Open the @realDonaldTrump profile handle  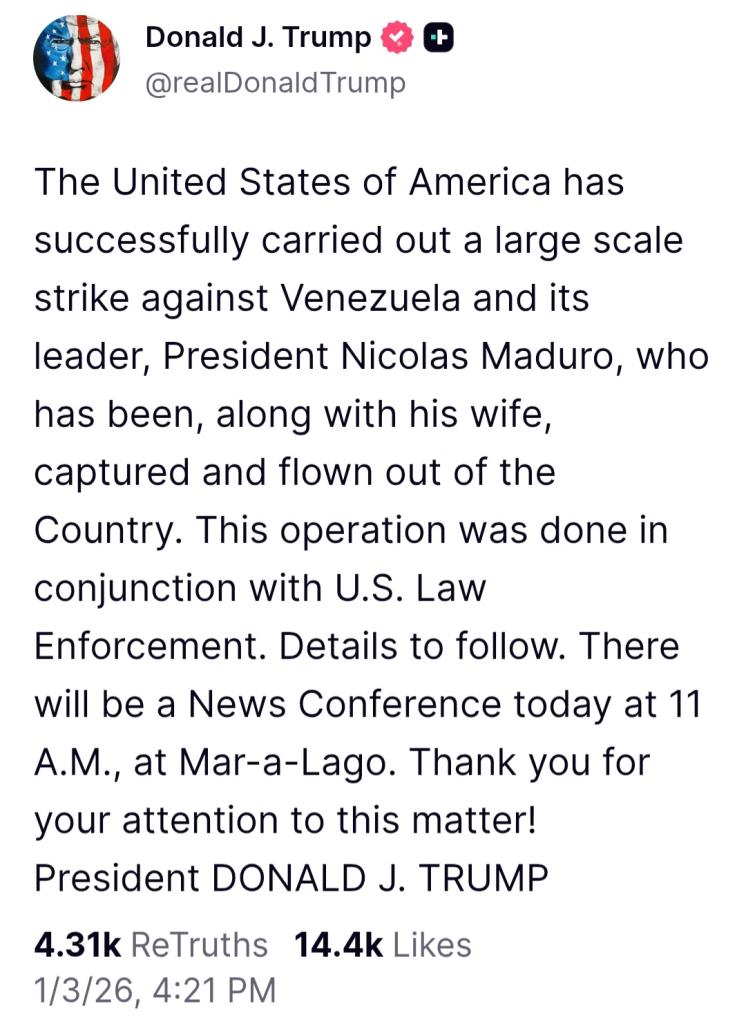coord(276,82)
